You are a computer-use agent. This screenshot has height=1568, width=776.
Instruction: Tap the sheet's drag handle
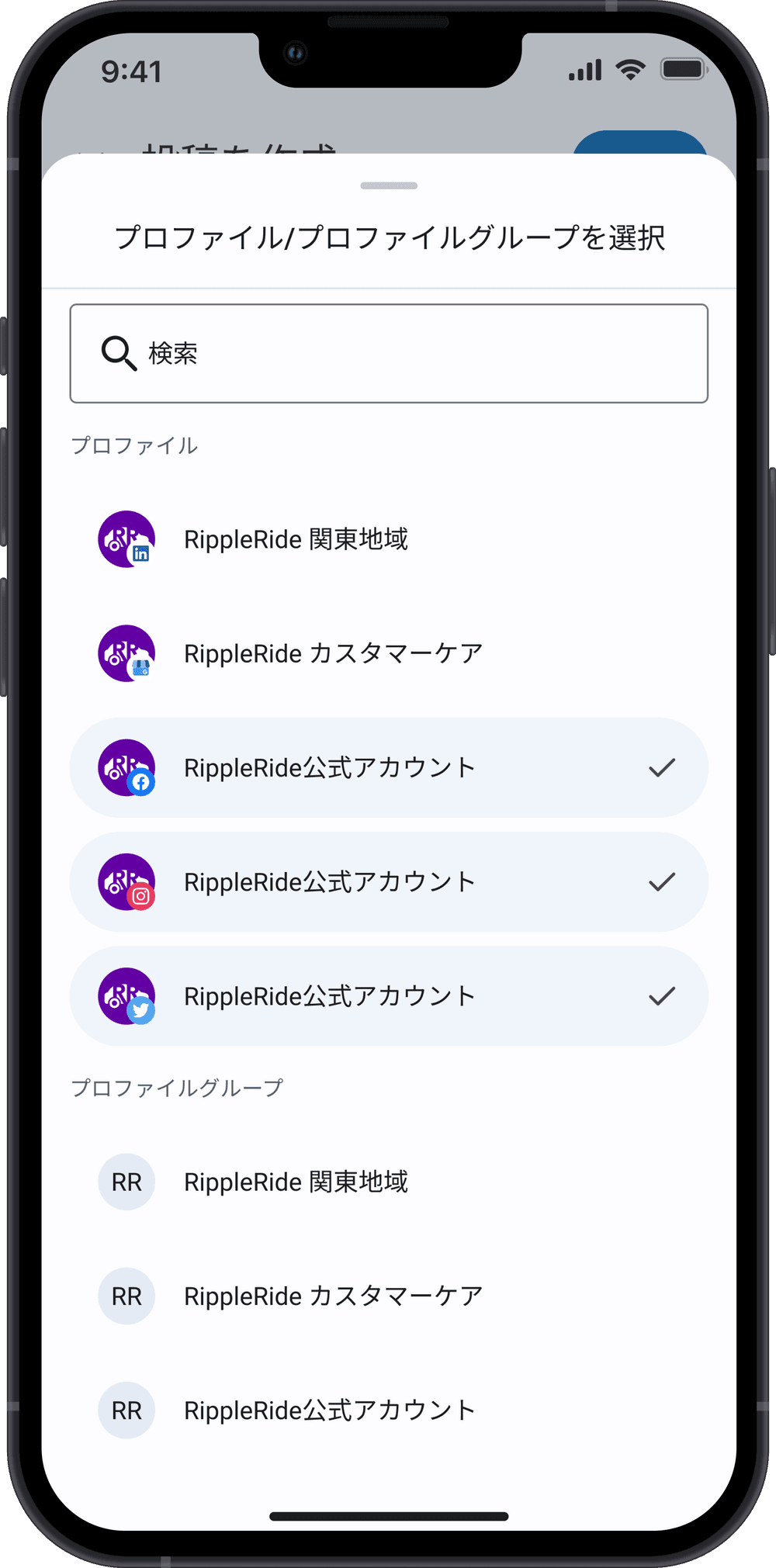(389, 186)
